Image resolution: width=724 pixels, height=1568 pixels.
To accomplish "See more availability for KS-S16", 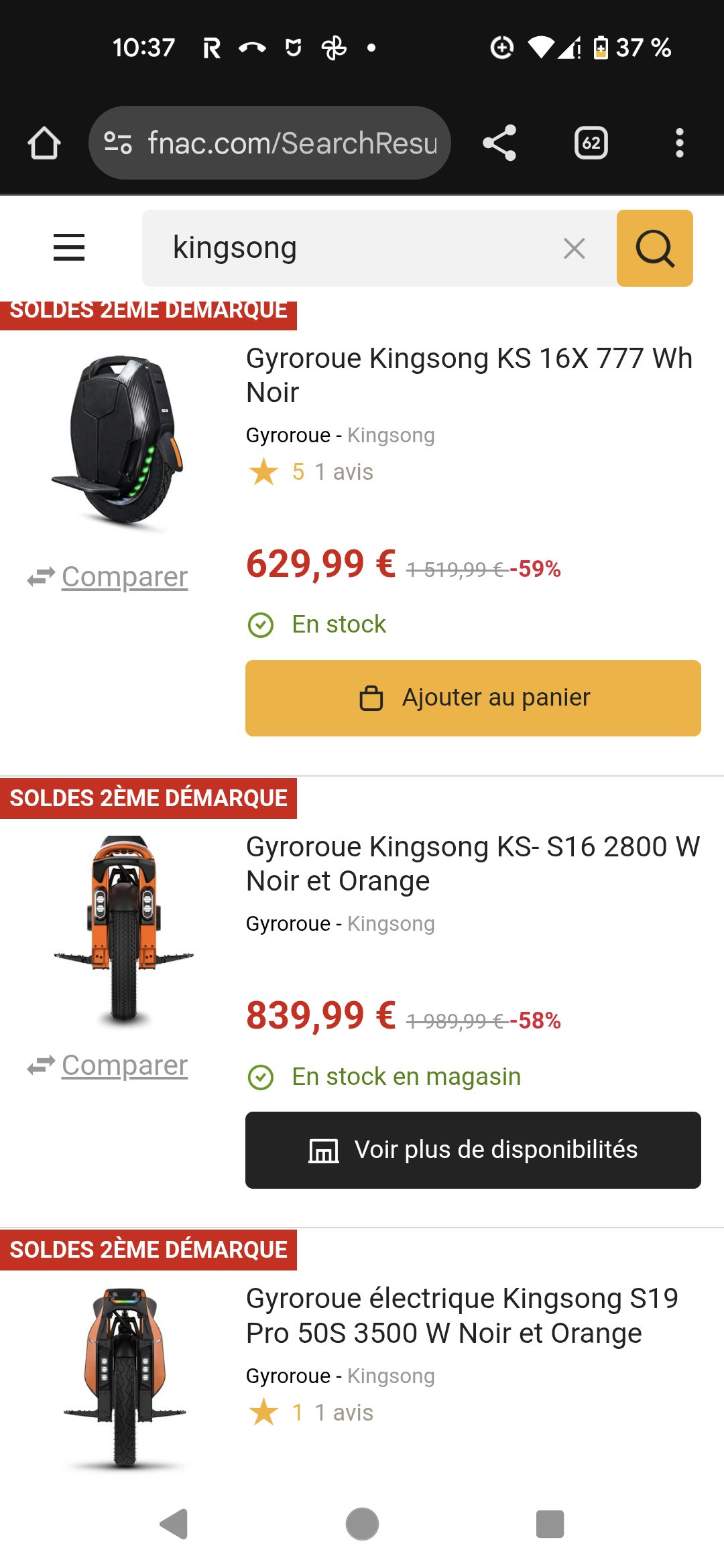I will [x=473, y=1150].
